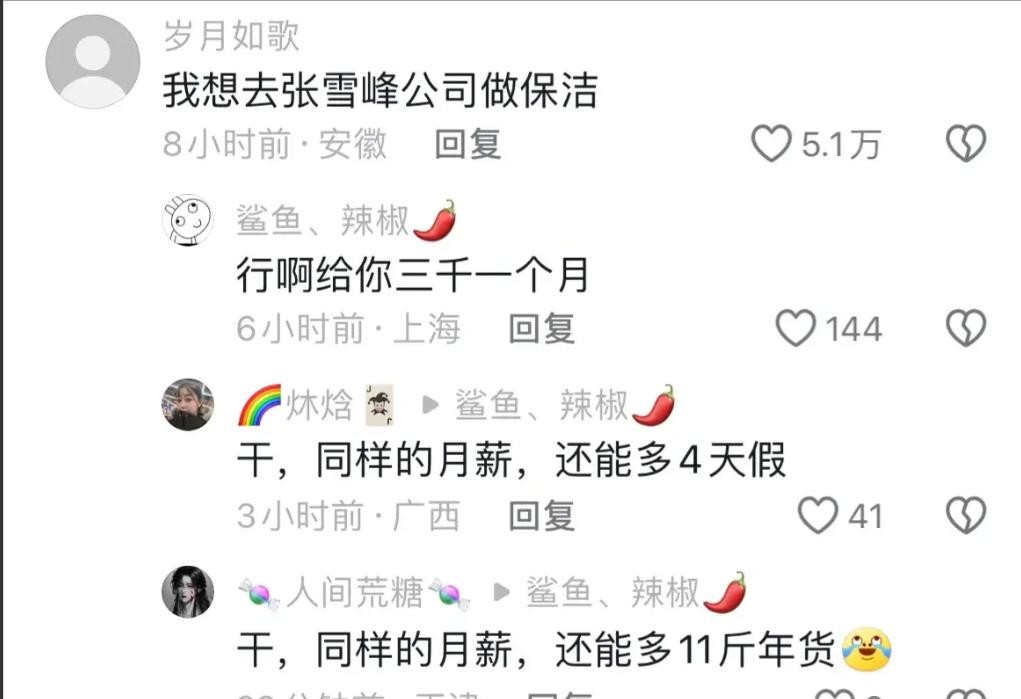Dislike the comment about 多4天假

pos(966,516)
